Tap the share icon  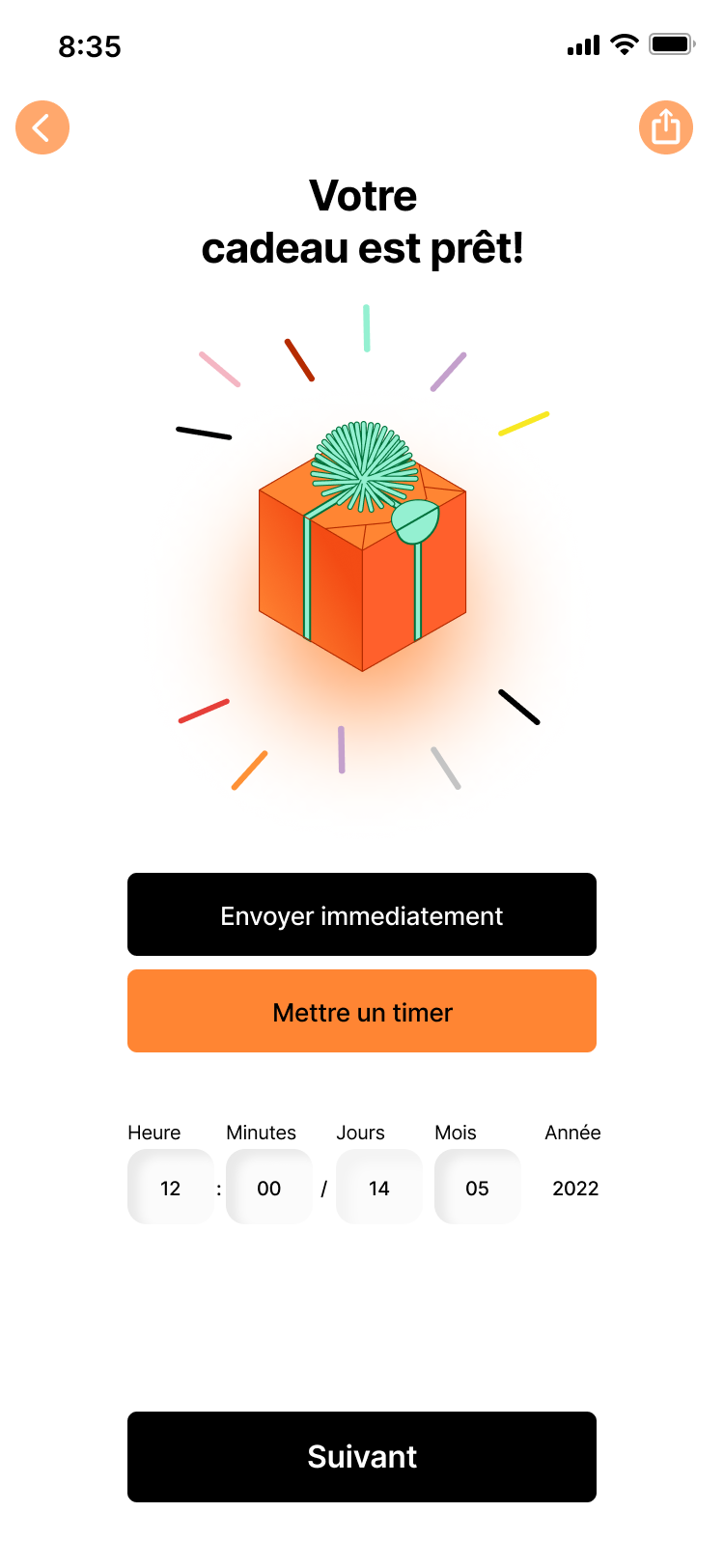666,127
